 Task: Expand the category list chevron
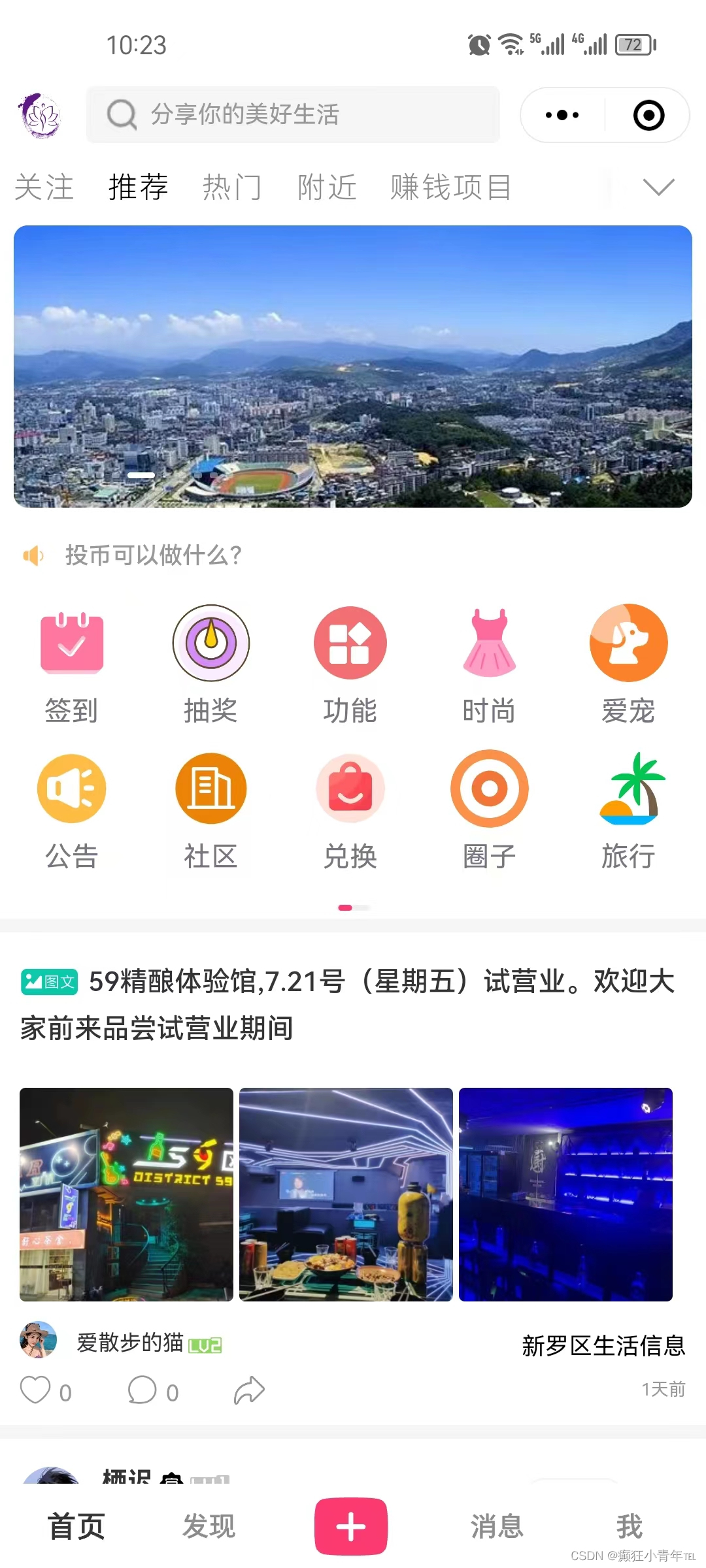click(658, 188)
